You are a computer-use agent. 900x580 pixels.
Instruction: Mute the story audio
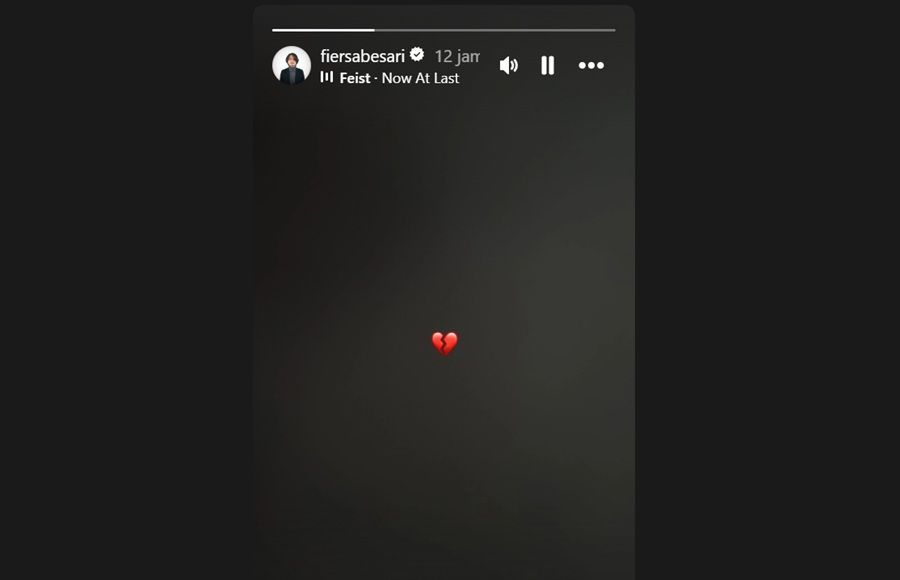click(508, 65)
